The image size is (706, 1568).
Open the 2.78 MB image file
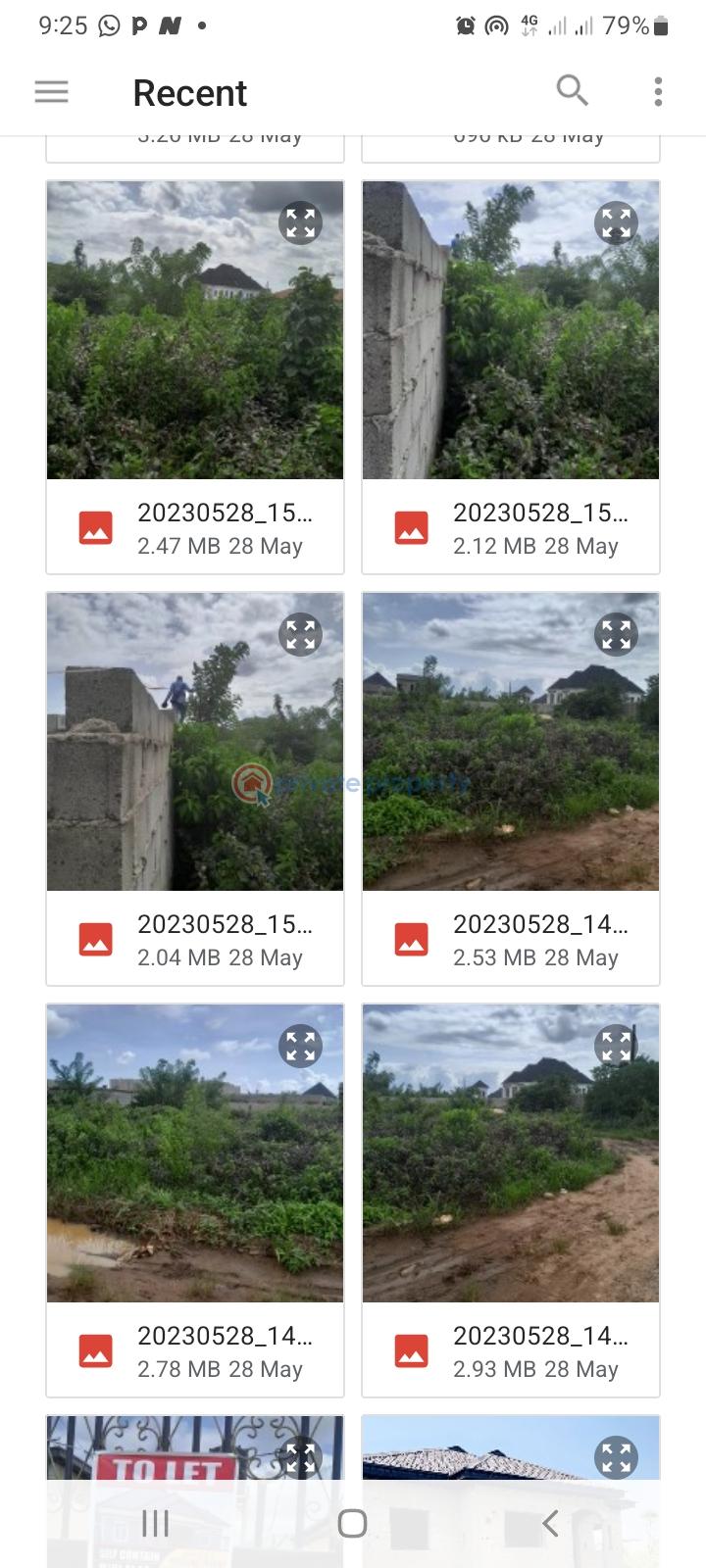click(x=195, y=1351)
